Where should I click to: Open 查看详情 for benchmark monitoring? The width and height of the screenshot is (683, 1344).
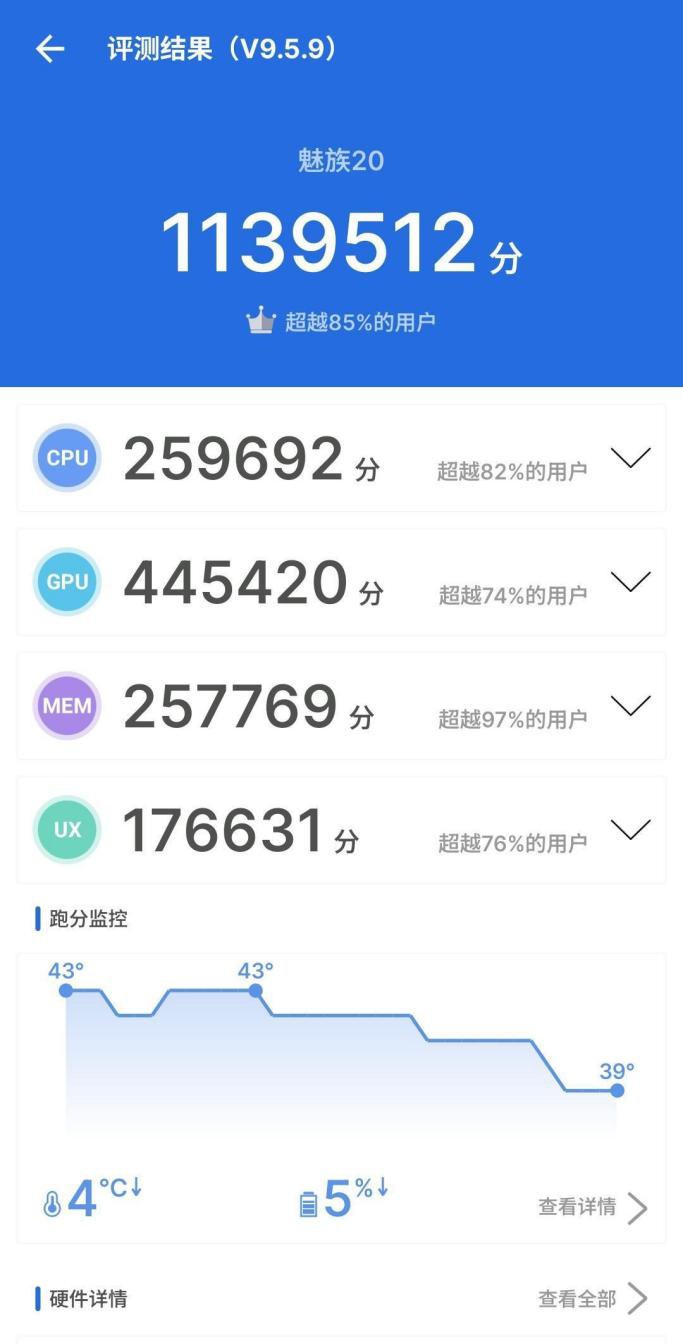pos(593,1207)
